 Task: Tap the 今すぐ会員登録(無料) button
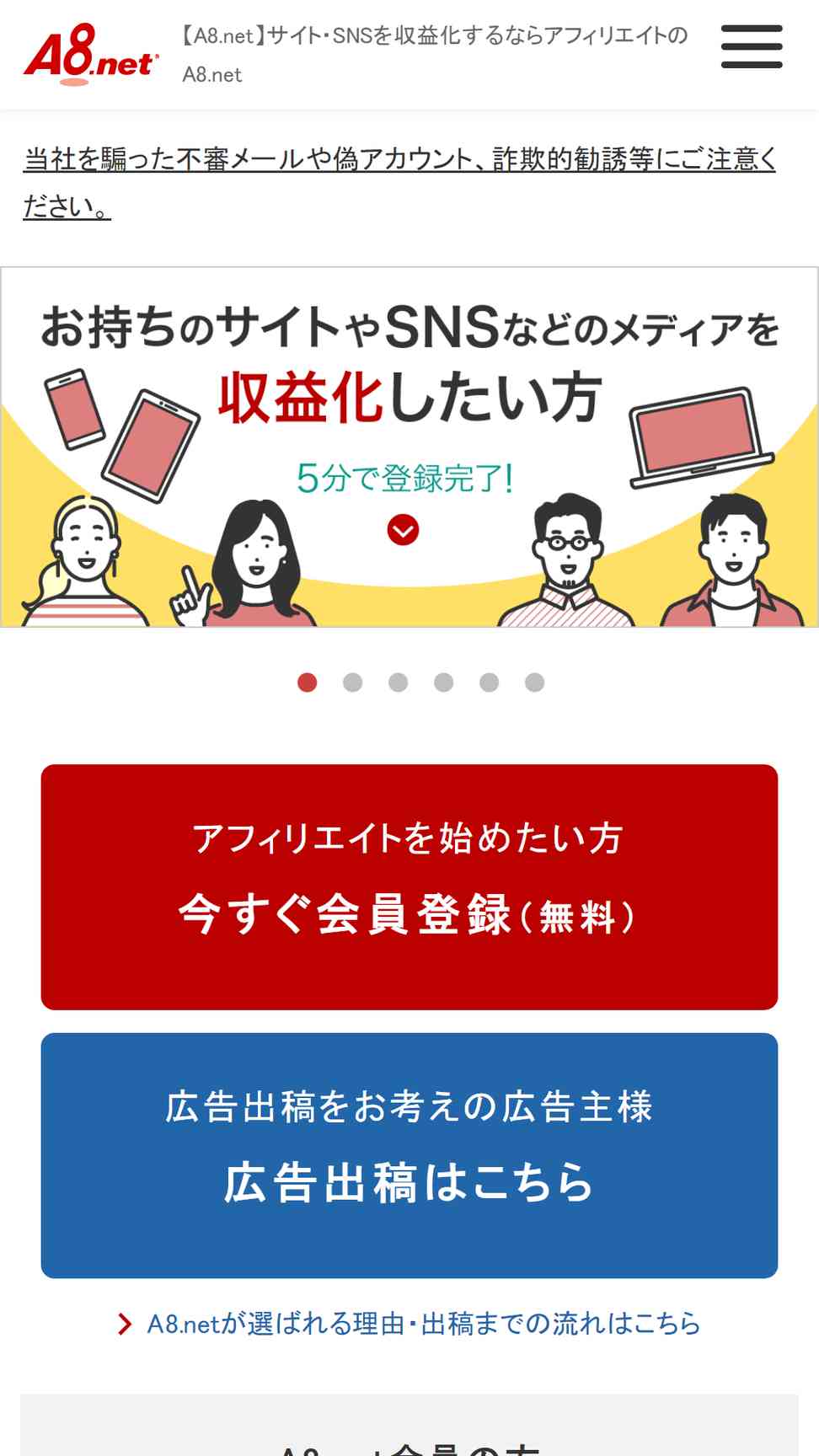tap(409, 886)
